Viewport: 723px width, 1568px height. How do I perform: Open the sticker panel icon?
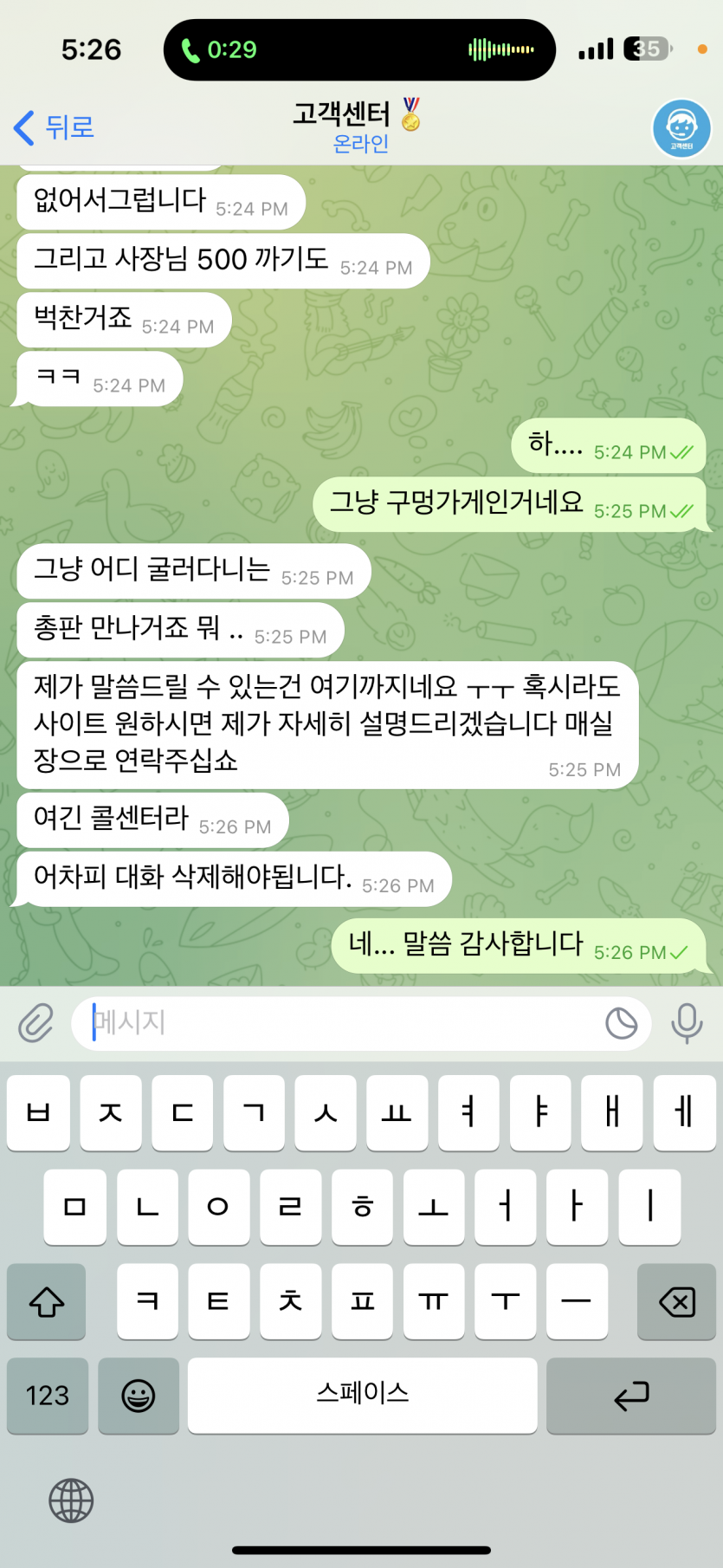point(621,1023)
